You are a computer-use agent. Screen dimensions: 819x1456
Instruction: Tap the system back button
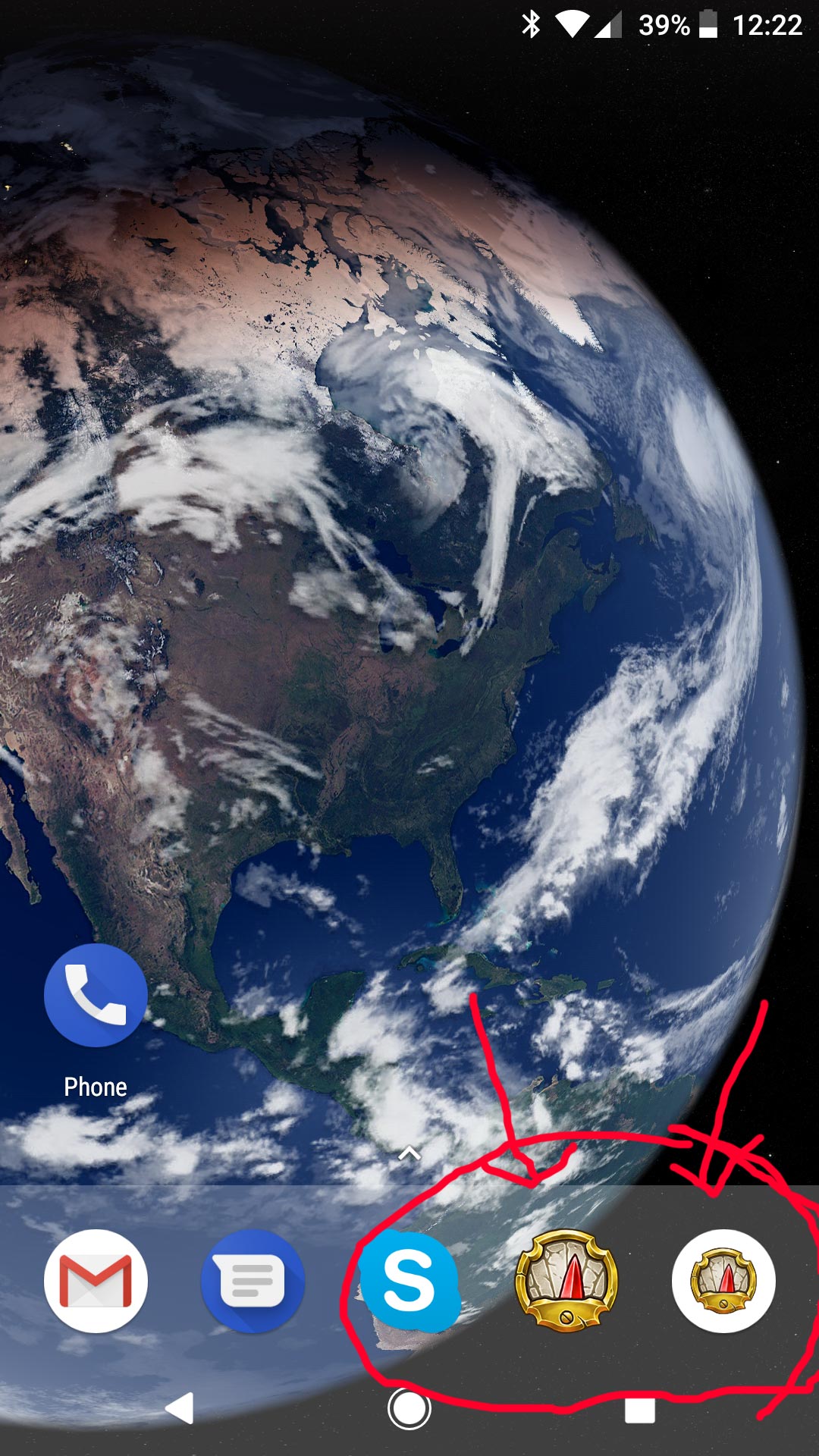tap(180, 1408)
